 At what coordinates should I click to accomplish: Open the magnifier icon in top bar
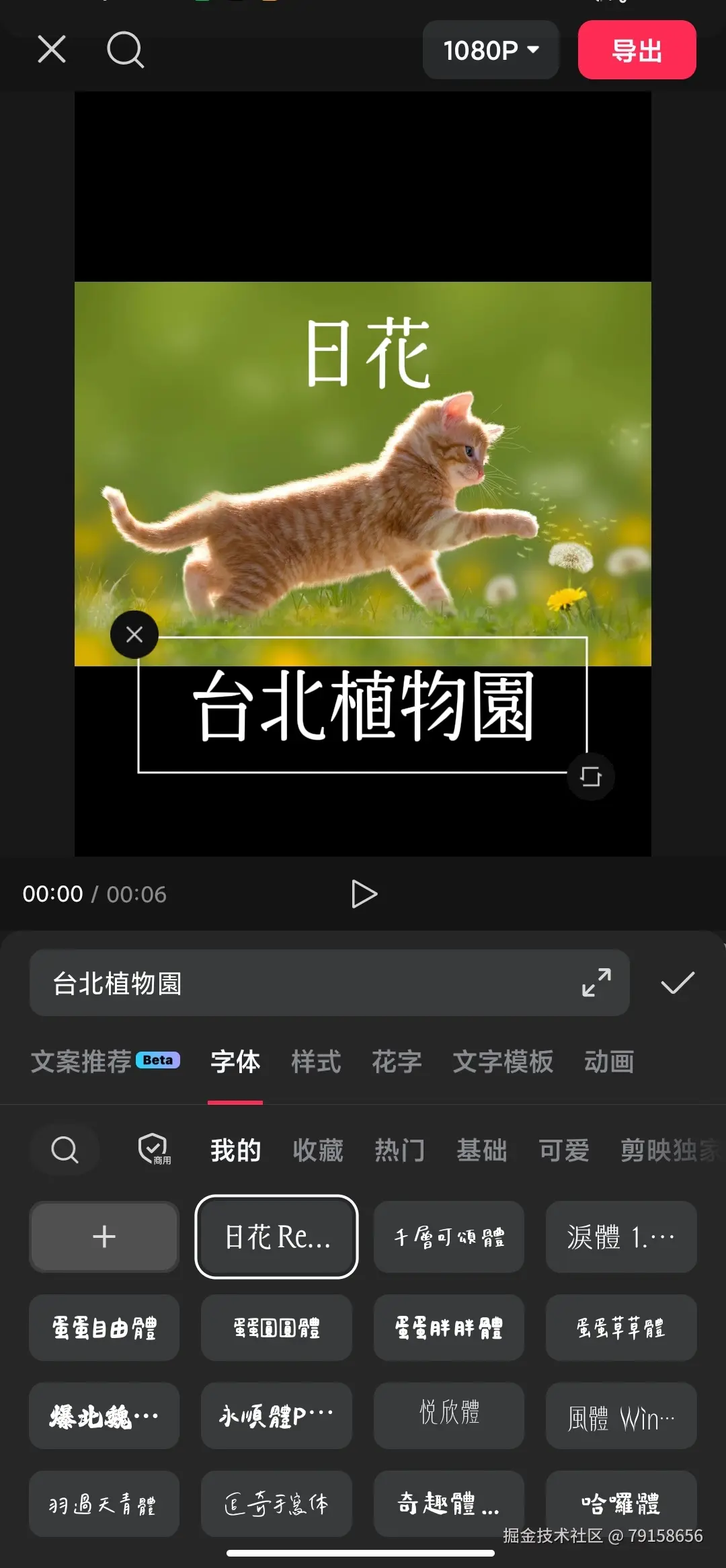(x=125, y=50)
